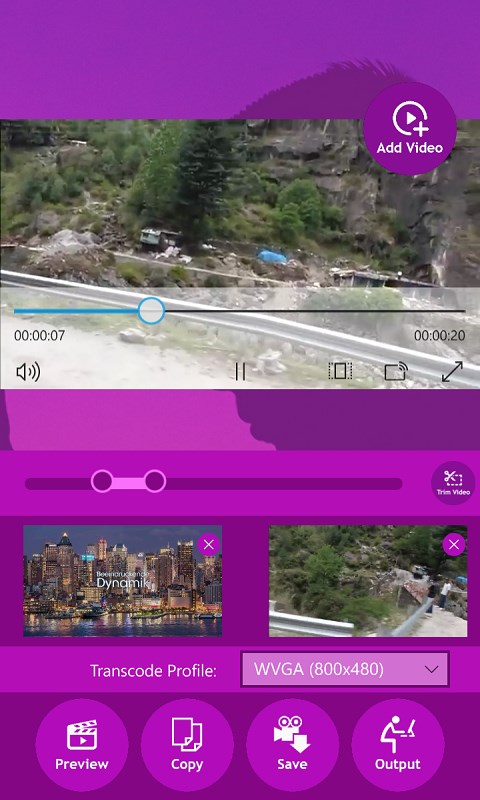Tap the Trim Video button

point(453,483)
